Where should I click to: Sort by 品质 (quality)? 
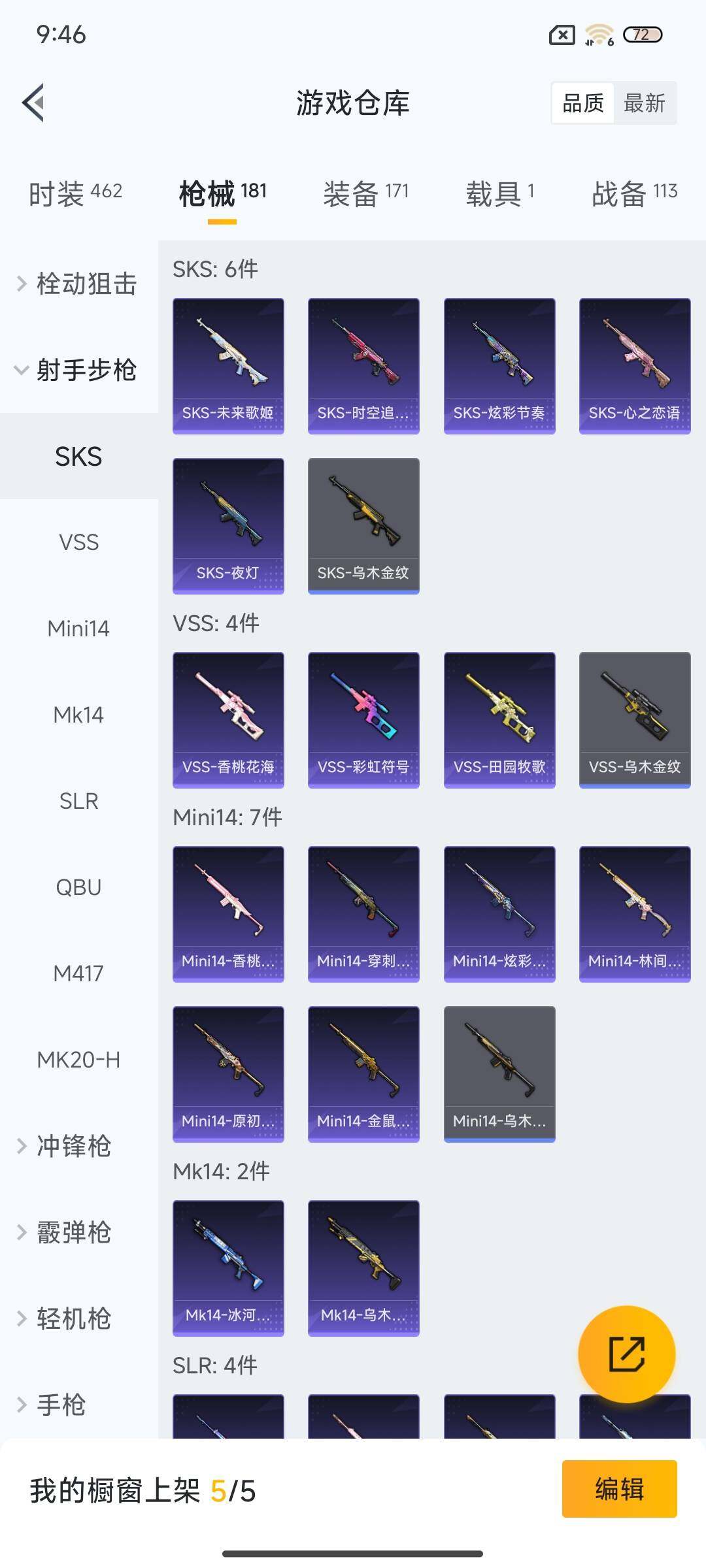click(583, 103)
